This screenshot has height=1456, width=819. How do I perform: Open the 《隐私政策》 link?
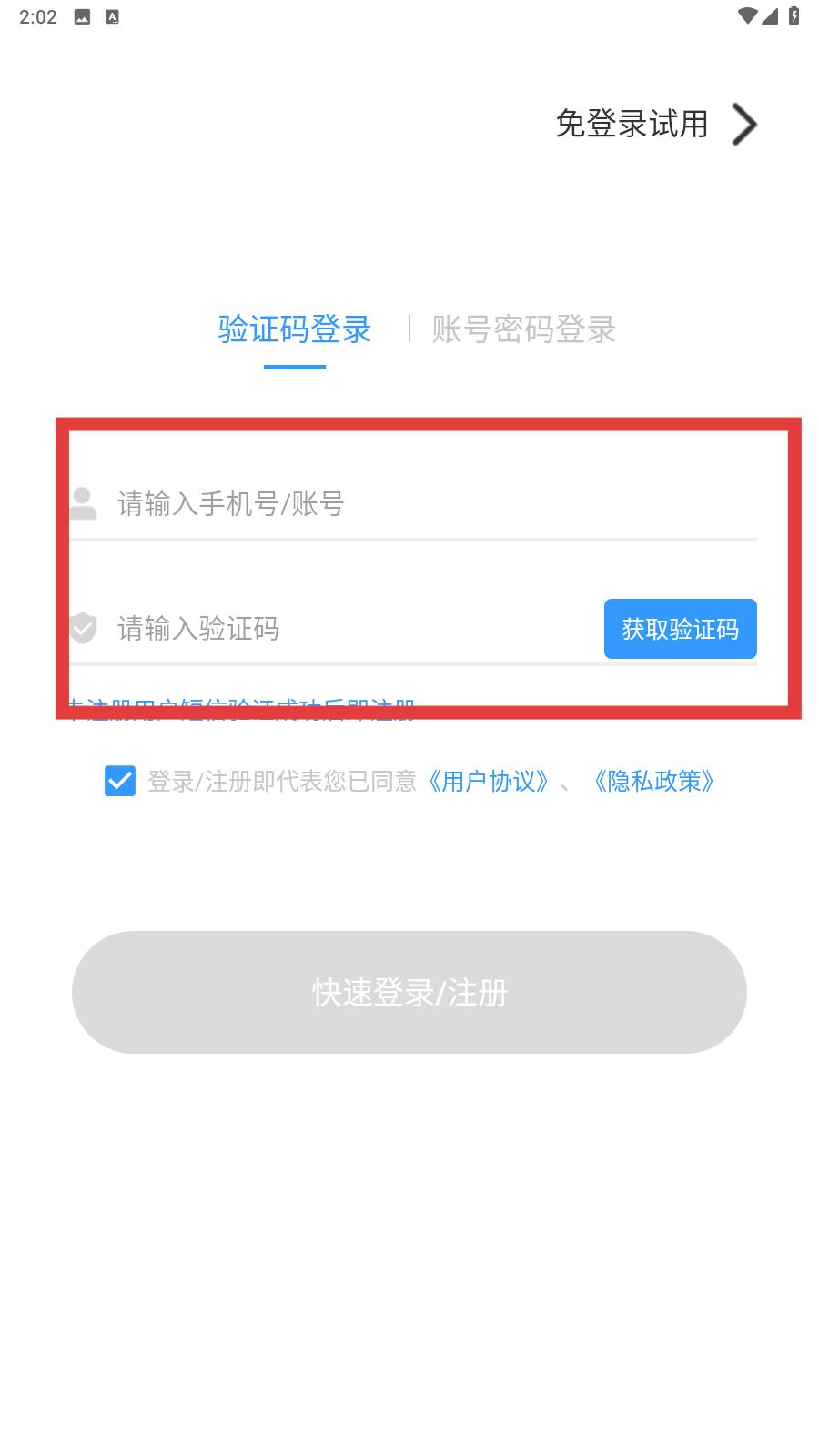[653, 781]
